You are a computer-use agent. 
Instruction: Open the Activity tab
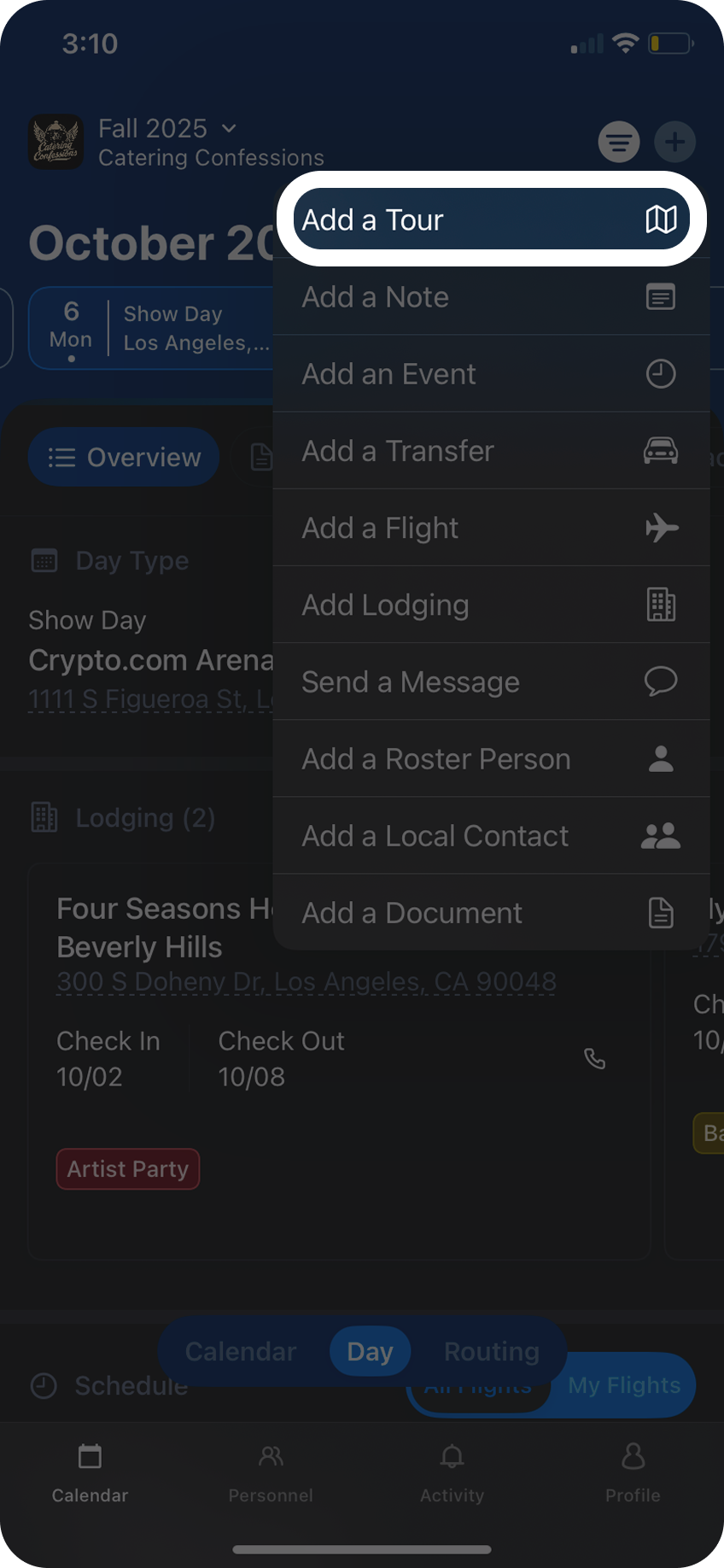click(452, 1472)
